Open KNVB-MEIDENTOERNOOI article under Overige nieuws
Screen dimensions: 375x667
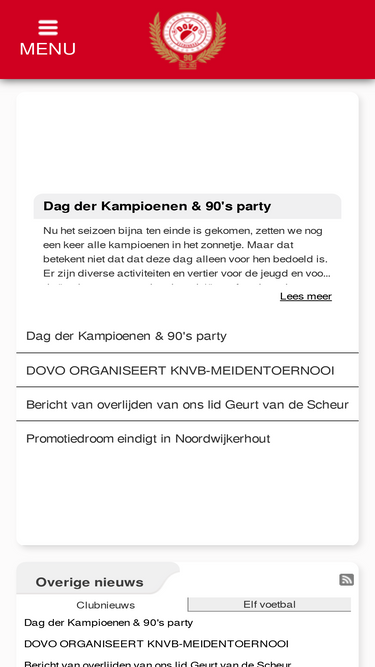point(156,644)
